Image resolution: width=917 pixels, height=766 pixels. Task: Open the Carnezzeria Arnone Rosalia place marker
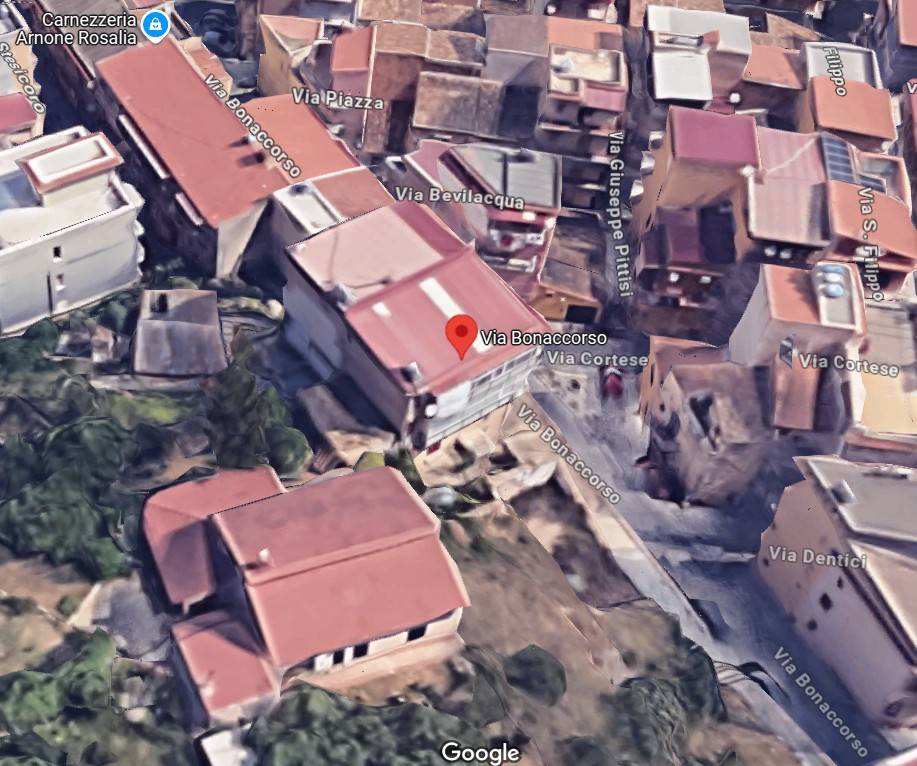point(155,26)
